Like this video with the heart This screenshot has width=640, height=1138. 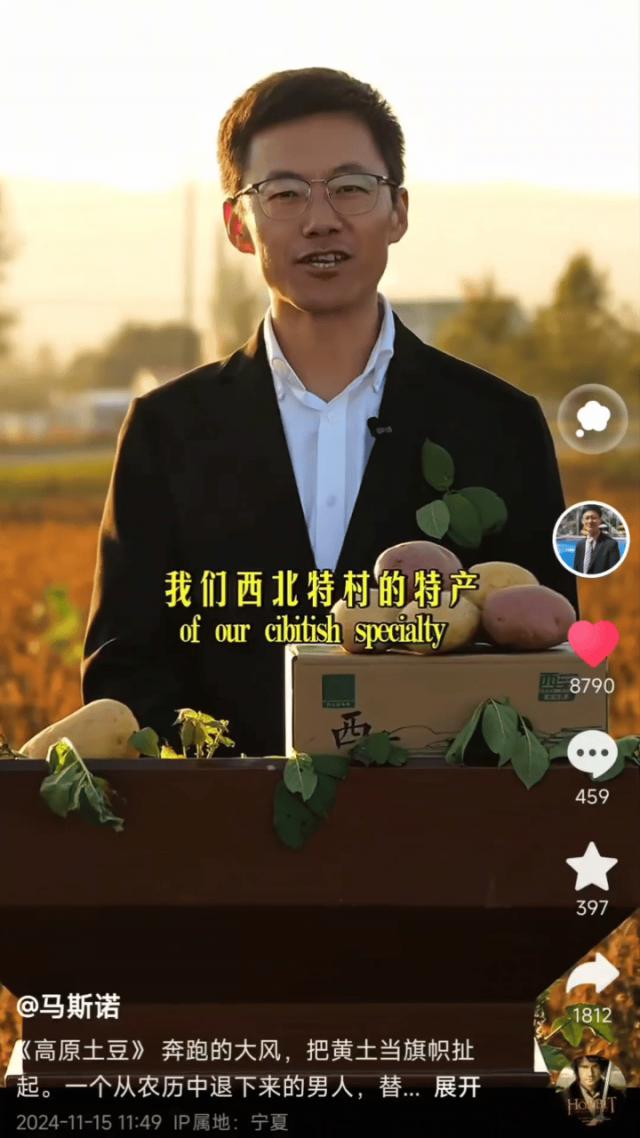tap(592, 643)
